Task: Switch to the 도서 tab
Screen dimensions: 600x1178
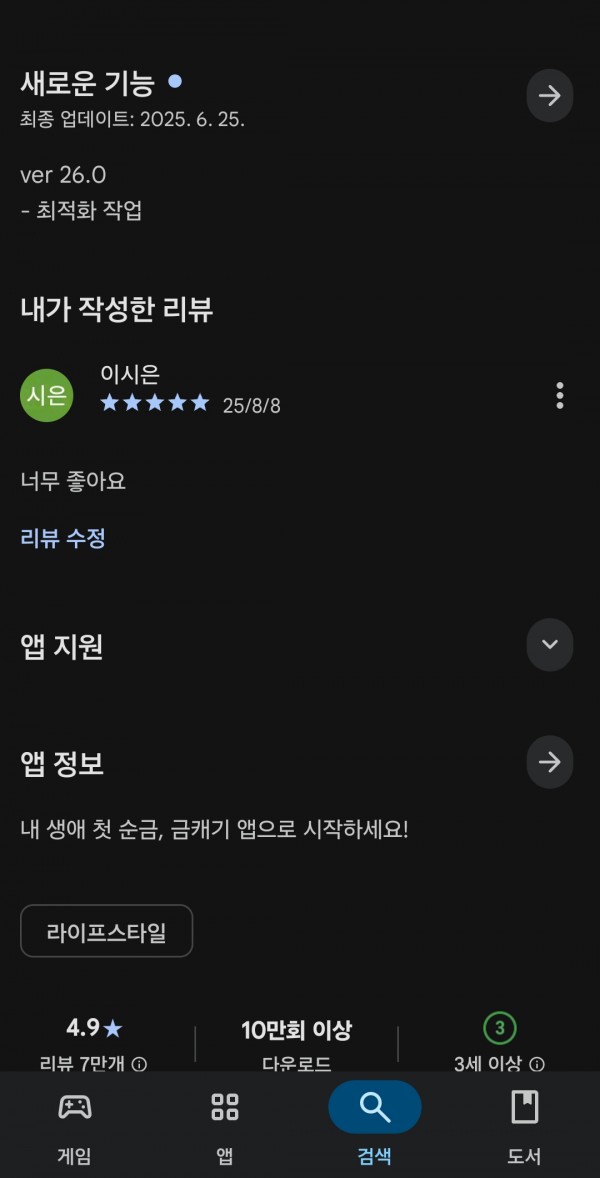Action: pyautogui.click(x=524, y=1125)
